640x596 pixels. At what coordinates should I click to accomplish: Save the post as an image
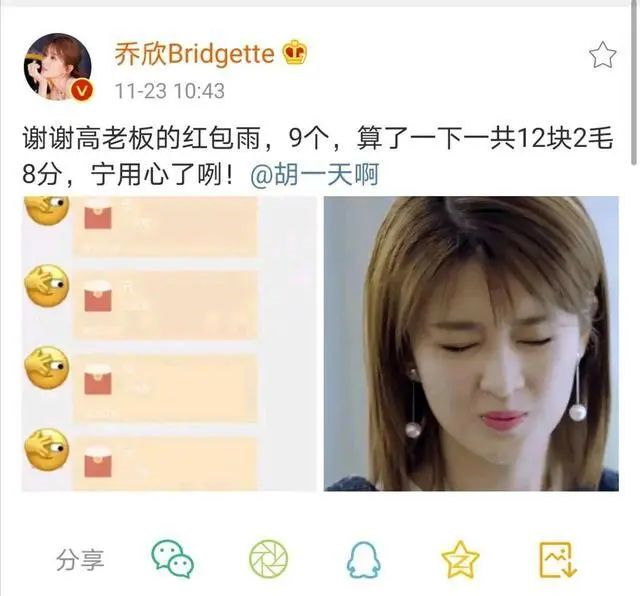pos(556,558)
